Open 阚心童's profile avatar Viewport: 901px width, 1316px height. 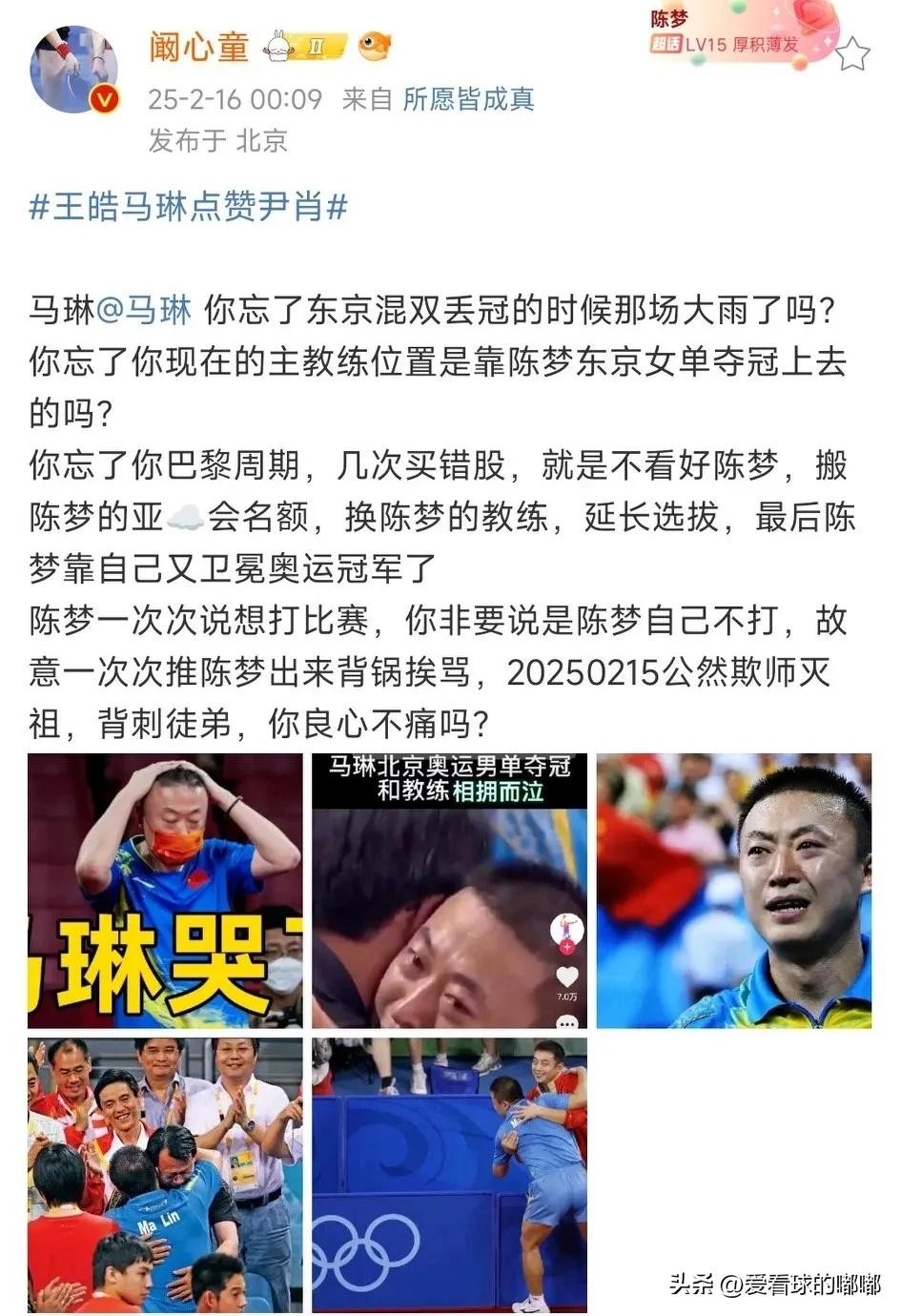74,70
